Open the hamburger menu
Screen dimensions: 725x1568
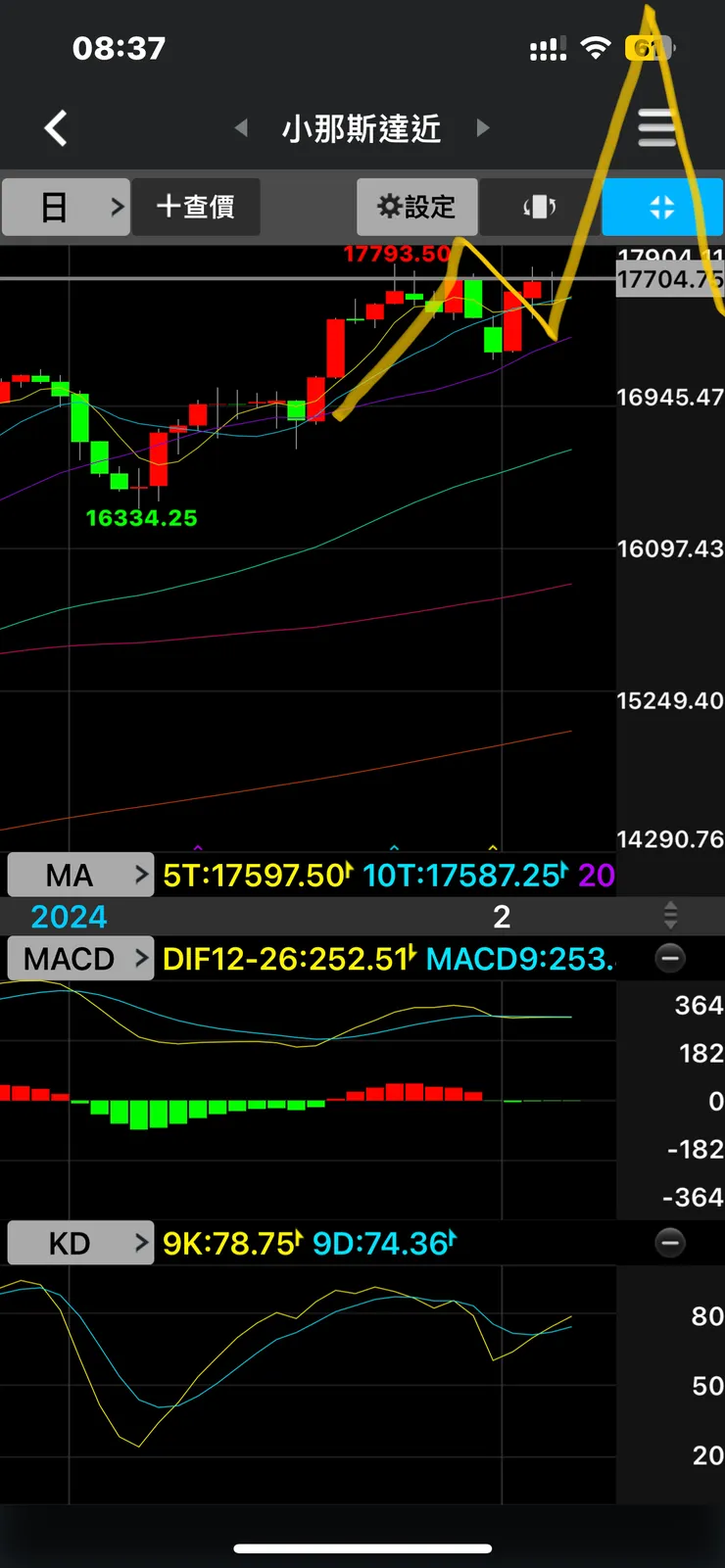click(656, 127)
